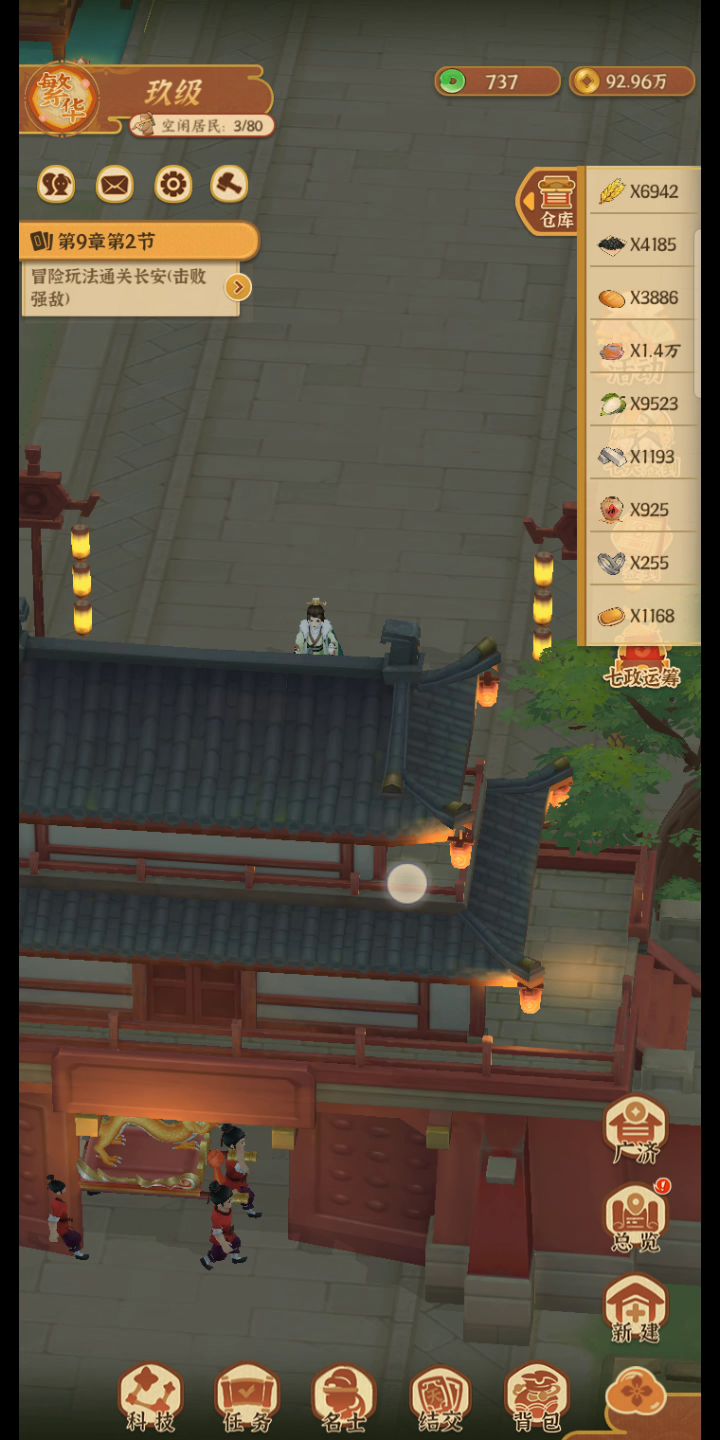Screen dimensions: 720x1440
Task: Open the 结交 befriend tab
Action: tap(441, 1397)
